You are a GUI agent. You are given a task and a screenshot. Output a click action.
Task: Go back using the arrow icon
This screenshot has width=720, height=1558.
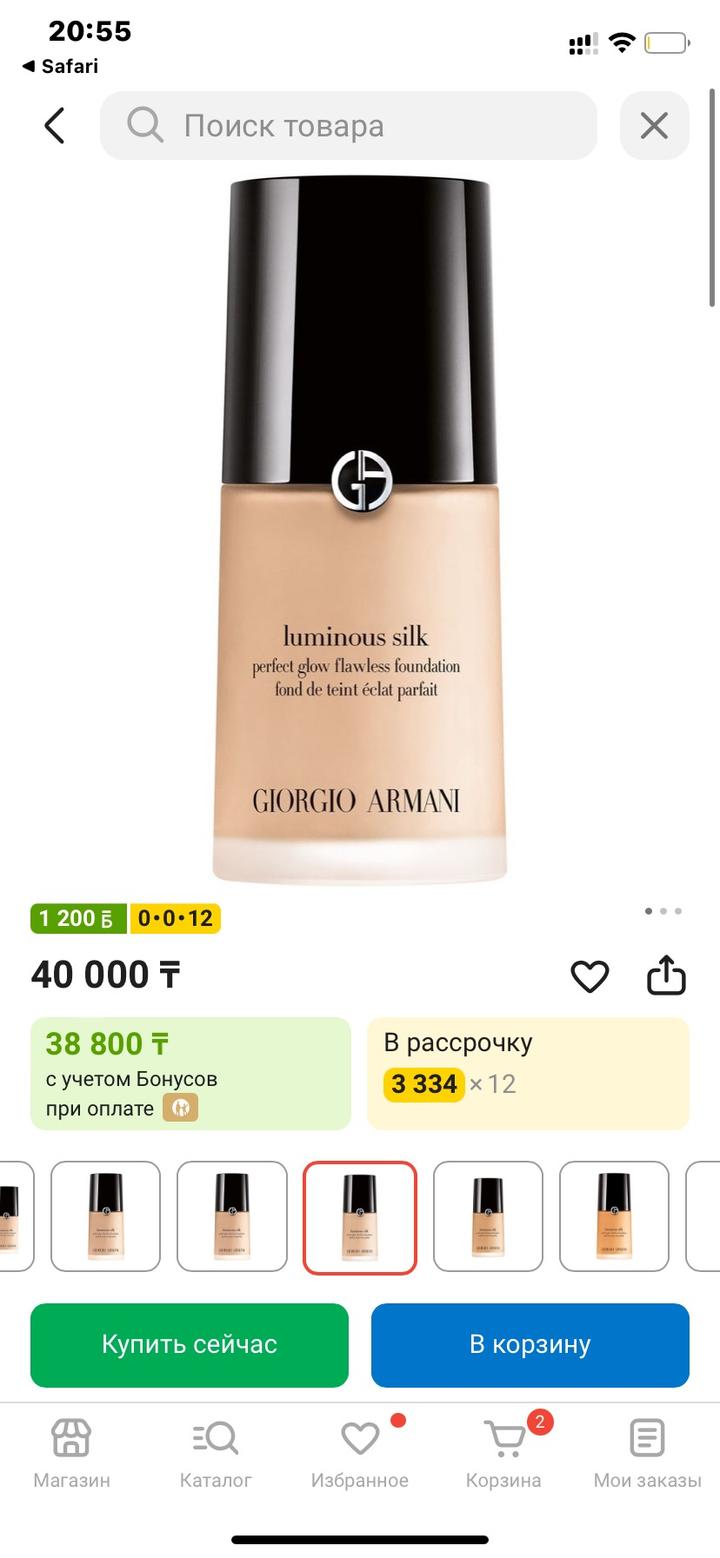click(x=55, y=126)
